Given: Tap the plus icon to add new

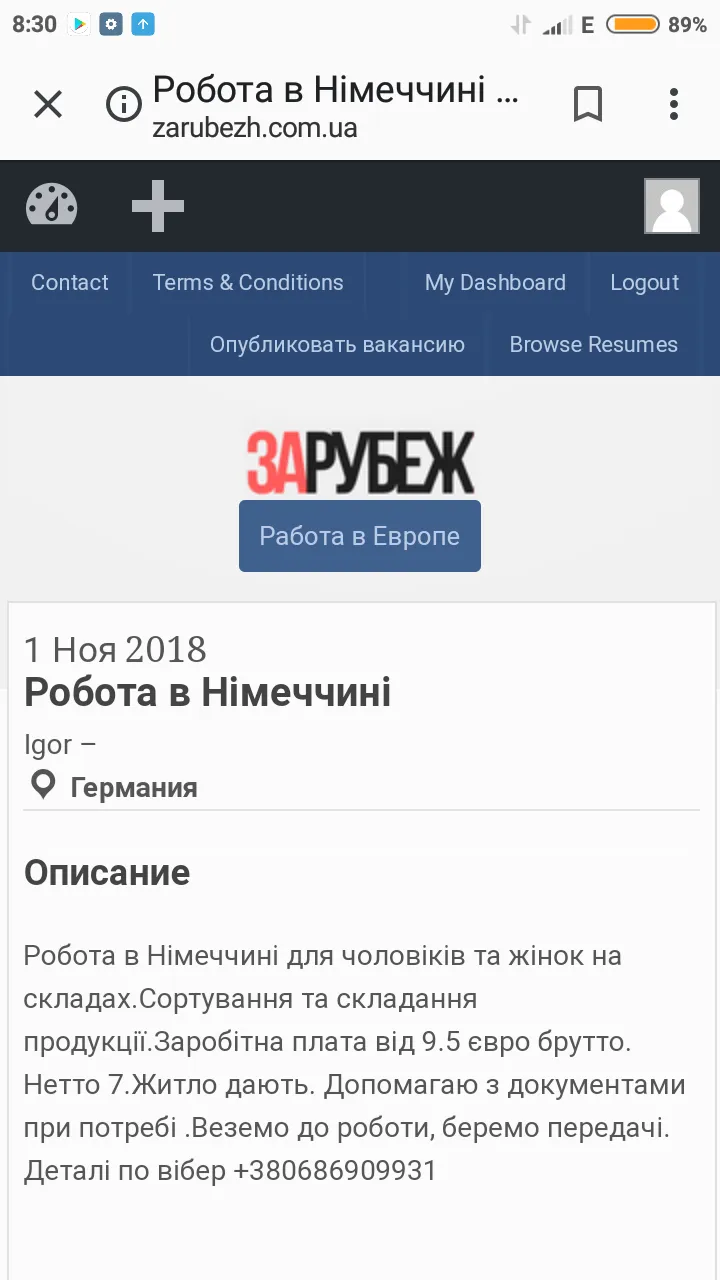Looking at the screenshot, I should (x=158, y=206).
